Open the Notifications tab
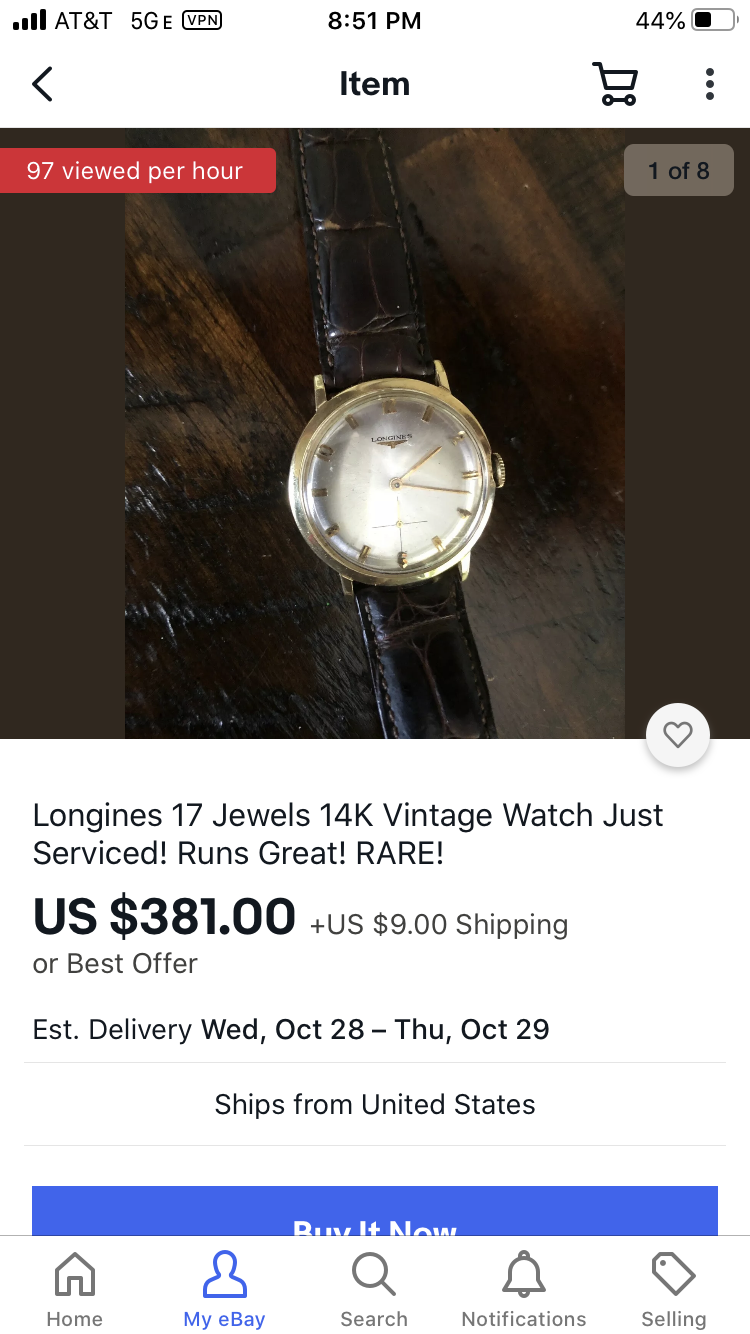 click(x=524, y=1289)
